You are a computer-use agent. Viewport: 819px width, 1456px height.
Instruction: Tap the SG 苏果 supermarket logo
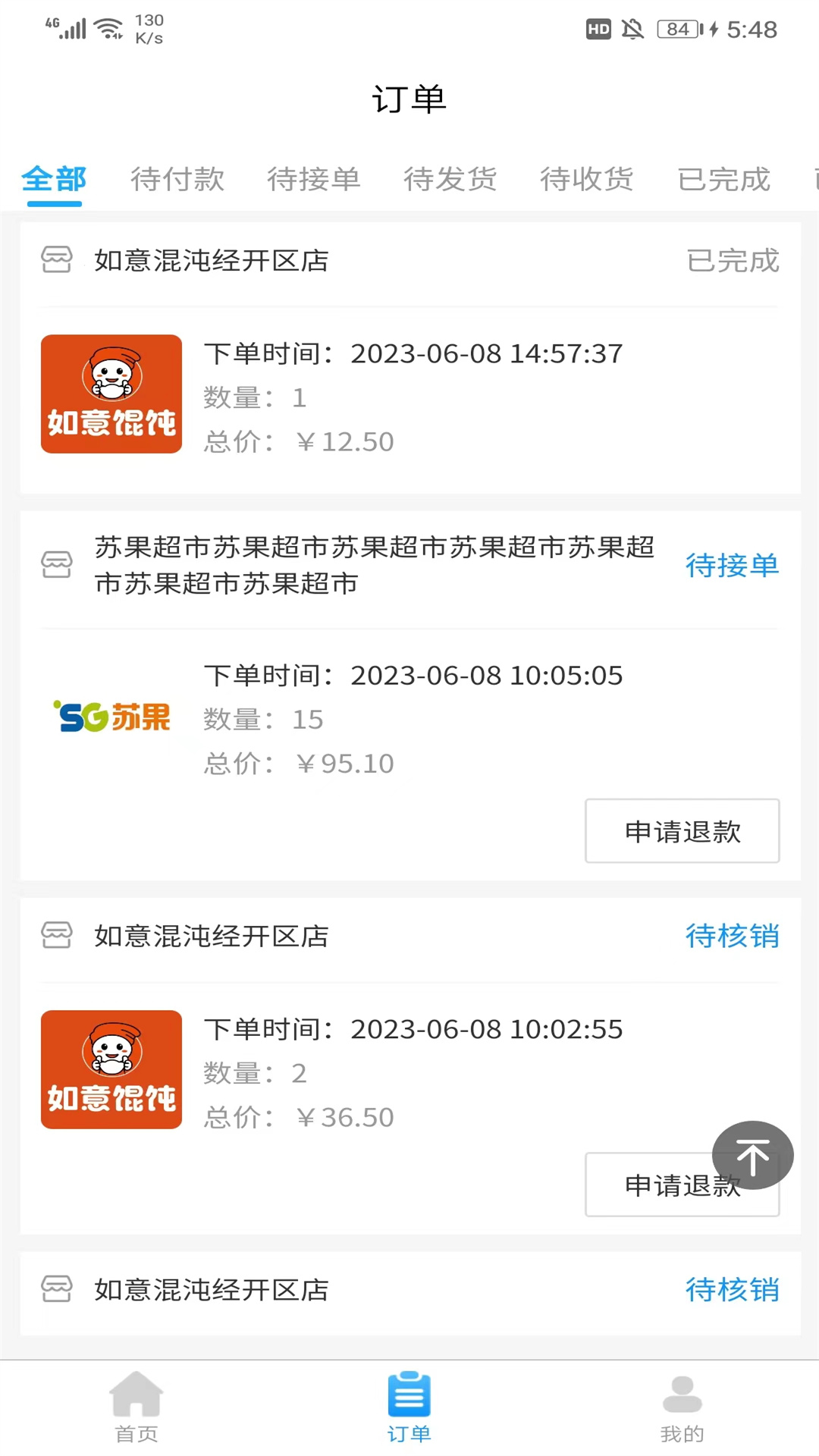coord(111,717)
